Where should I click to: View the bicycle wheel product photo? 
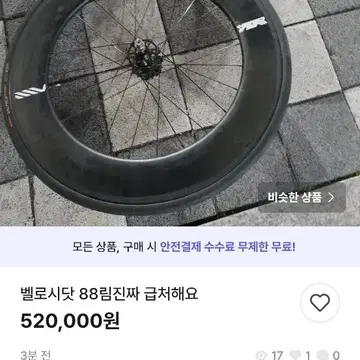pos(180,113)
